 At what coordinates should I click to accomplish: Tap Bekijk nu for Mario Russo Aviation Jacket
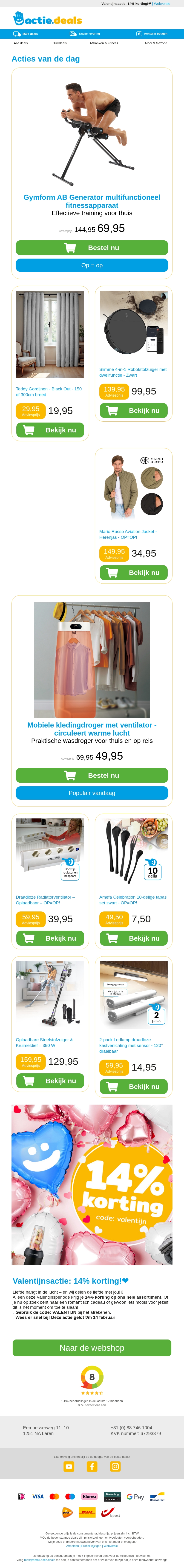[133, 573]
